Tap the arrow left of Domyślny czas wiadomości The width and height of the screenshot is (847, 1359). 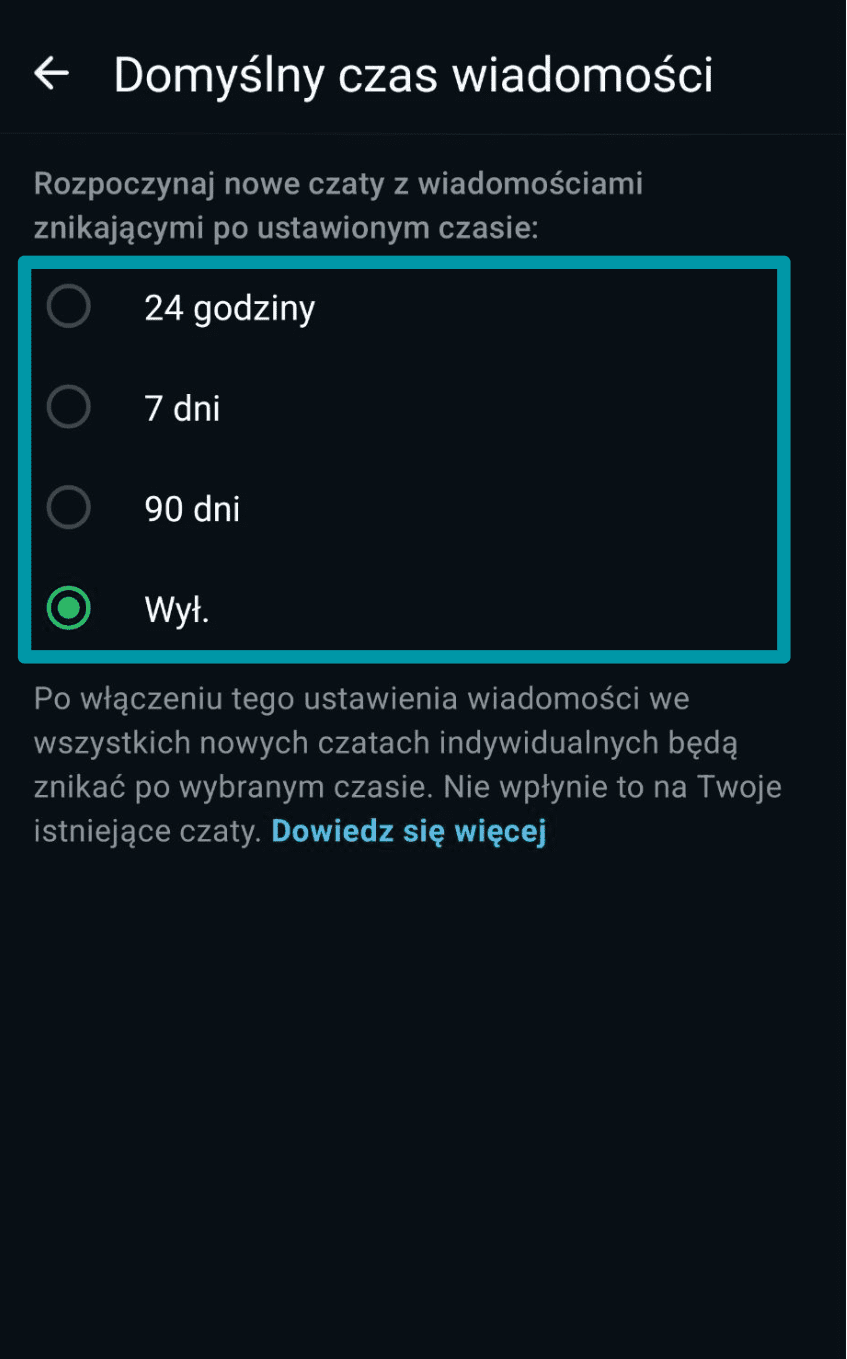50,73
